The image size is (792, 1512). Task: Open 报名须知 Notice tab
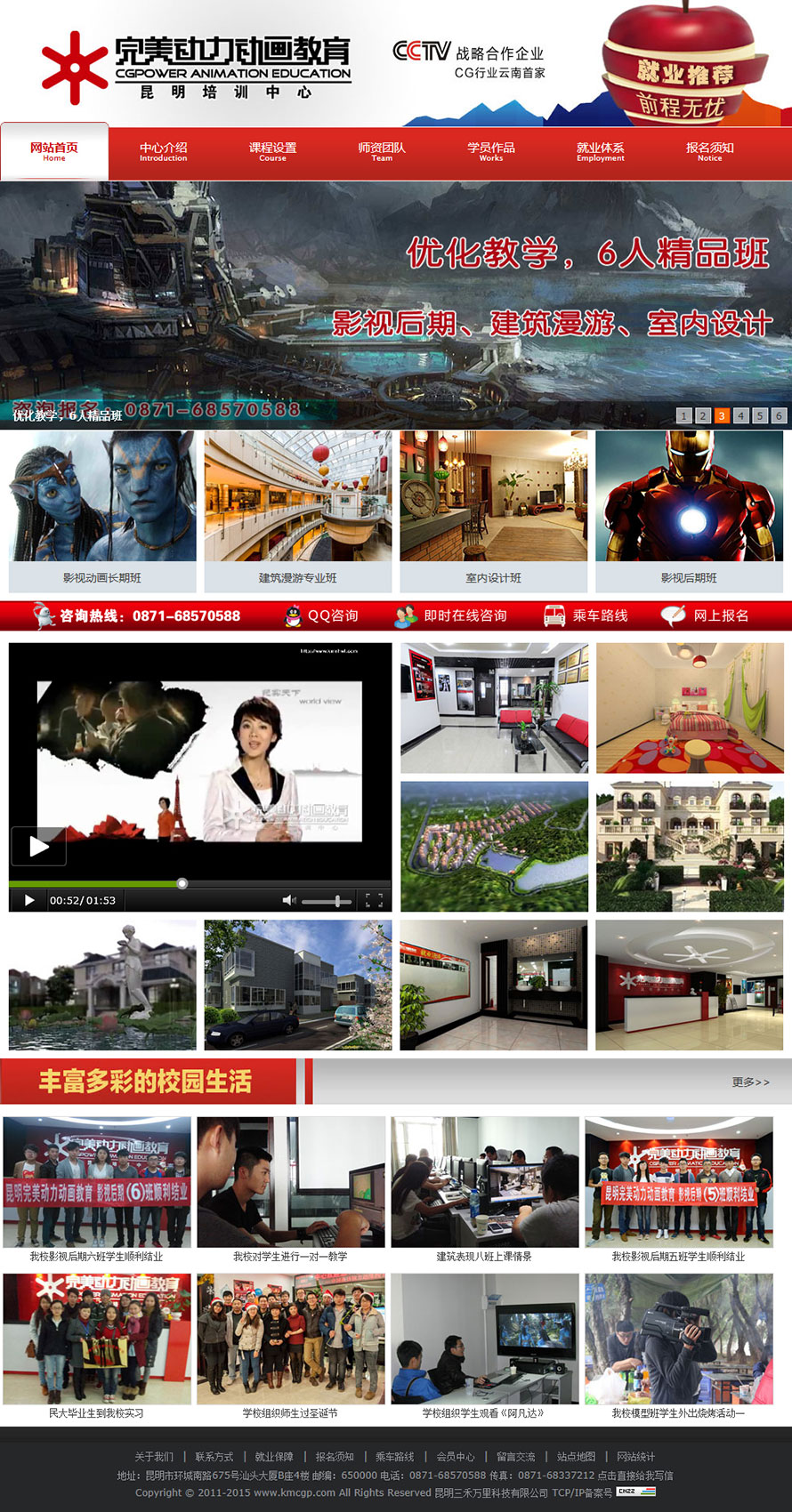coord(709,151)
